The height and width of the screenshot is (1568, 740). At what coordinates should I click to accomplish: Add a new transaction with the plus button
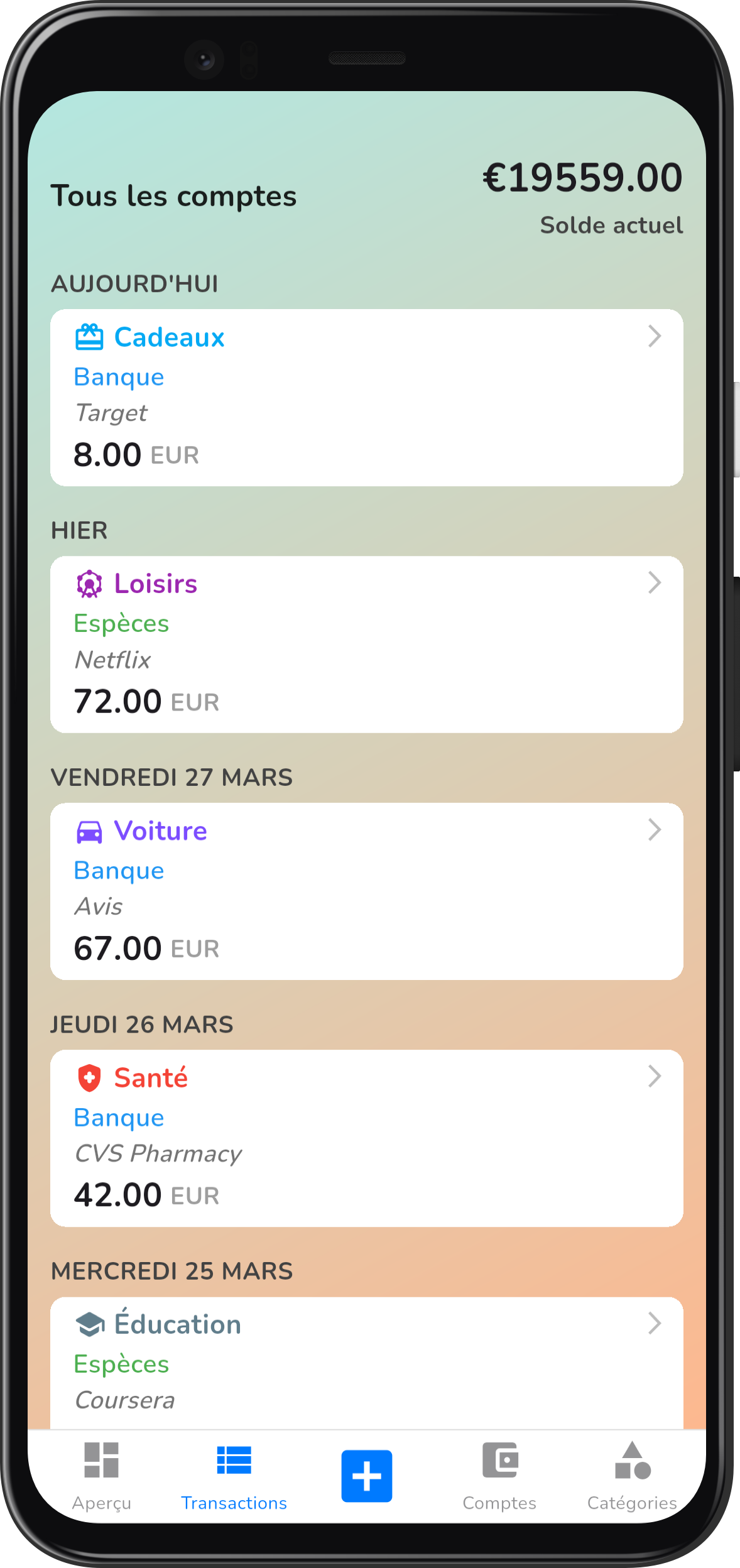[367, 1476]
